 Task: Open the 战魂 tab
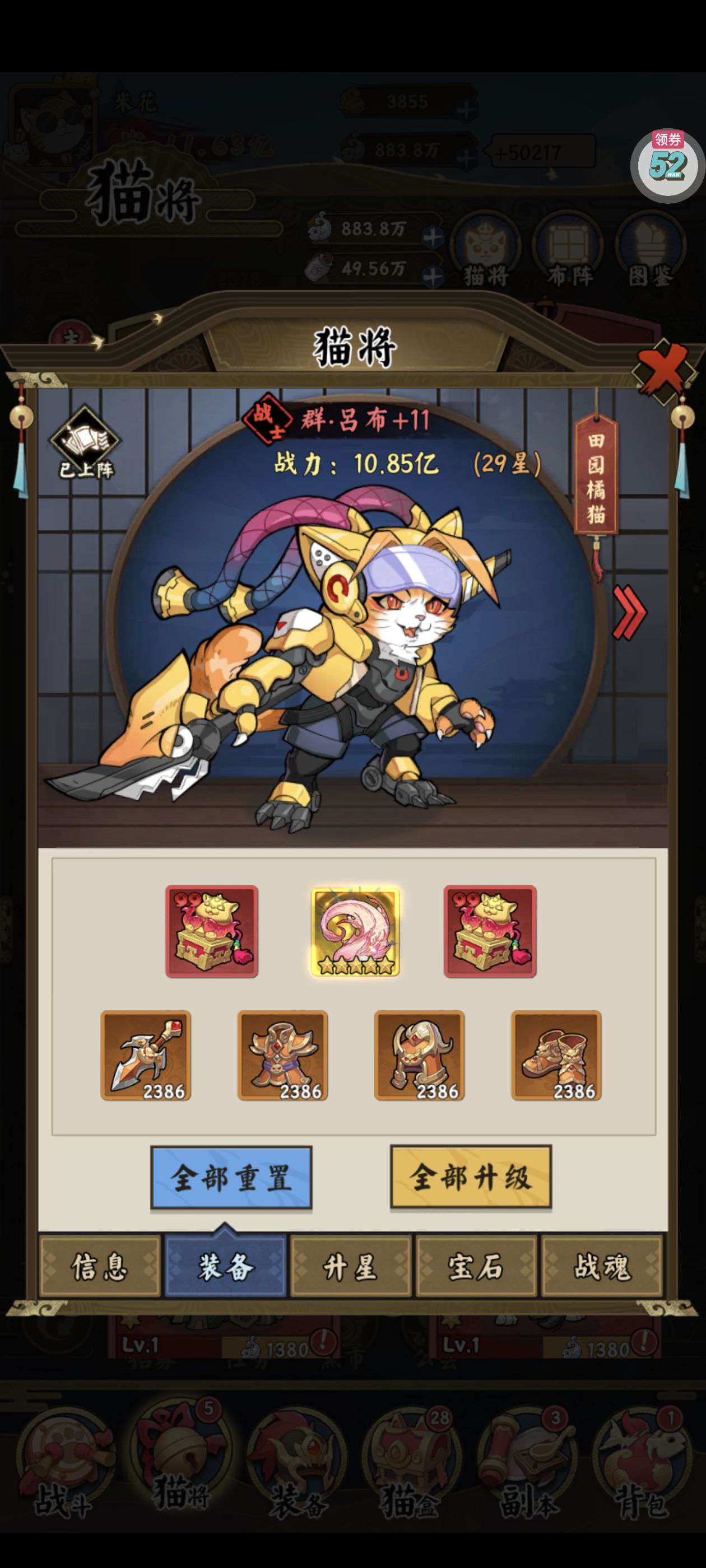click(601, 1267)
